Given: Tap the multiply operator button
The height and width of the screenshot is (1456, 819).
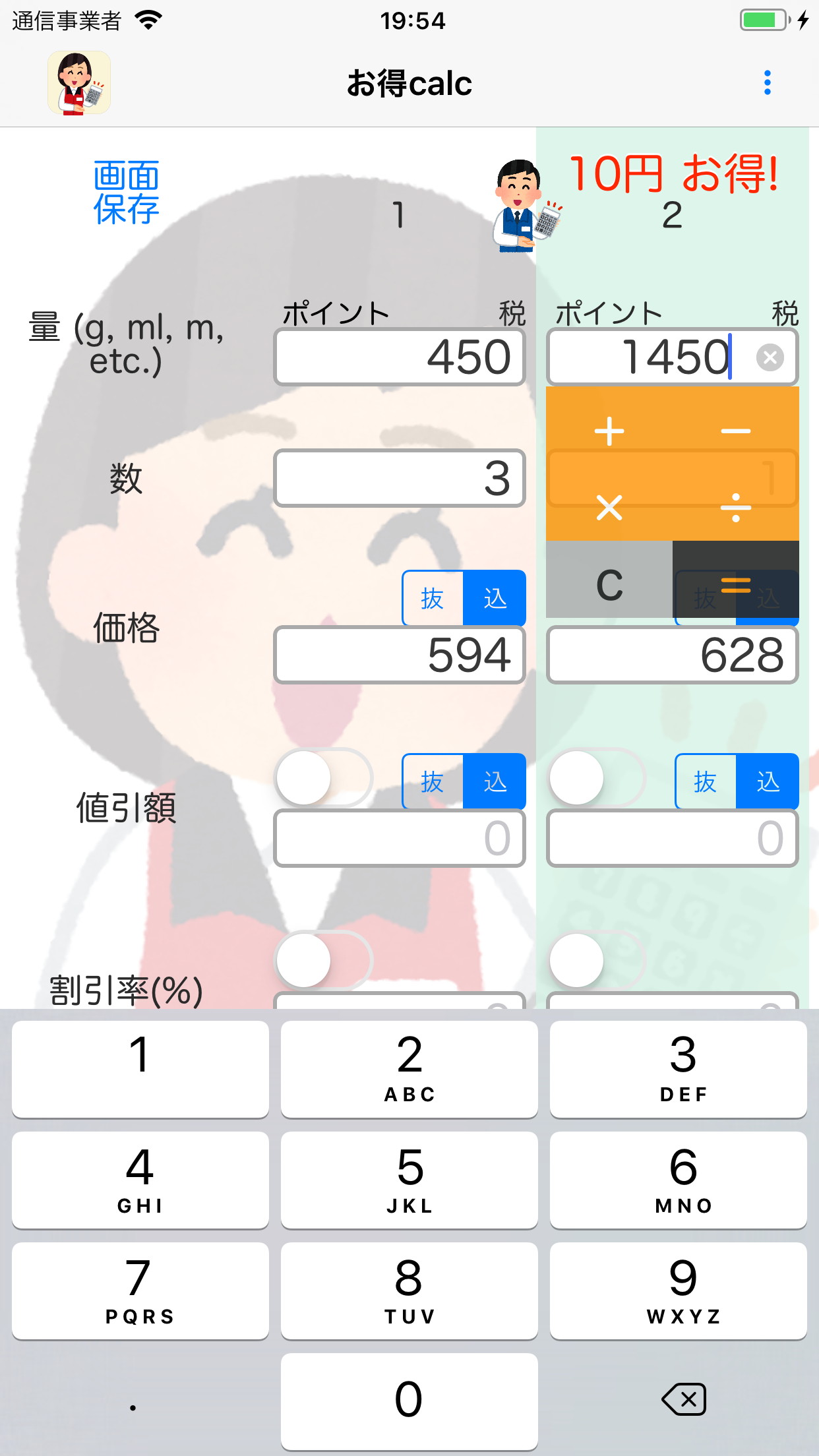Looking at the screenshot, I should (609, 508).
